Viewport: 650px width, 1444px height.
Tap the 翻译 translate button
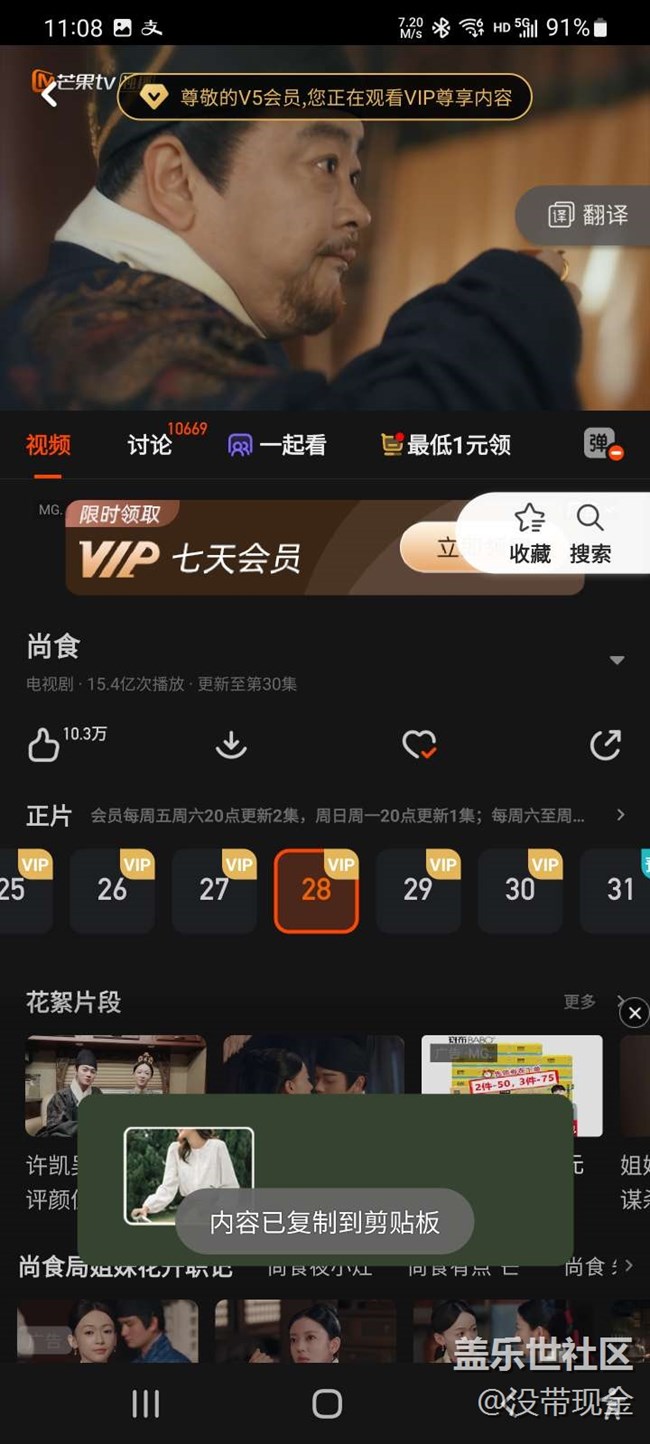pos(588,214)
